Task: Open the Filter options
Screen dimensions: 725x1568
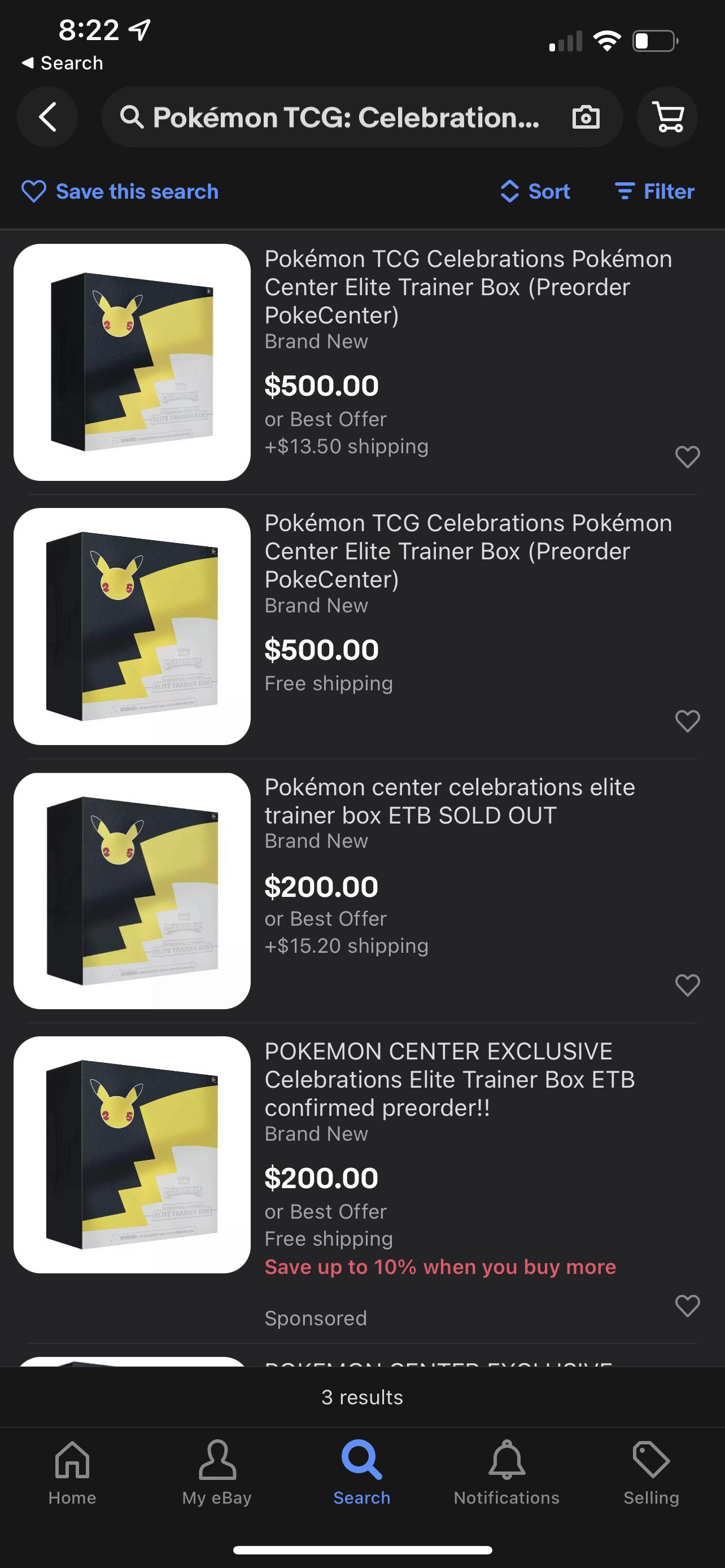Action: (654, 191)
